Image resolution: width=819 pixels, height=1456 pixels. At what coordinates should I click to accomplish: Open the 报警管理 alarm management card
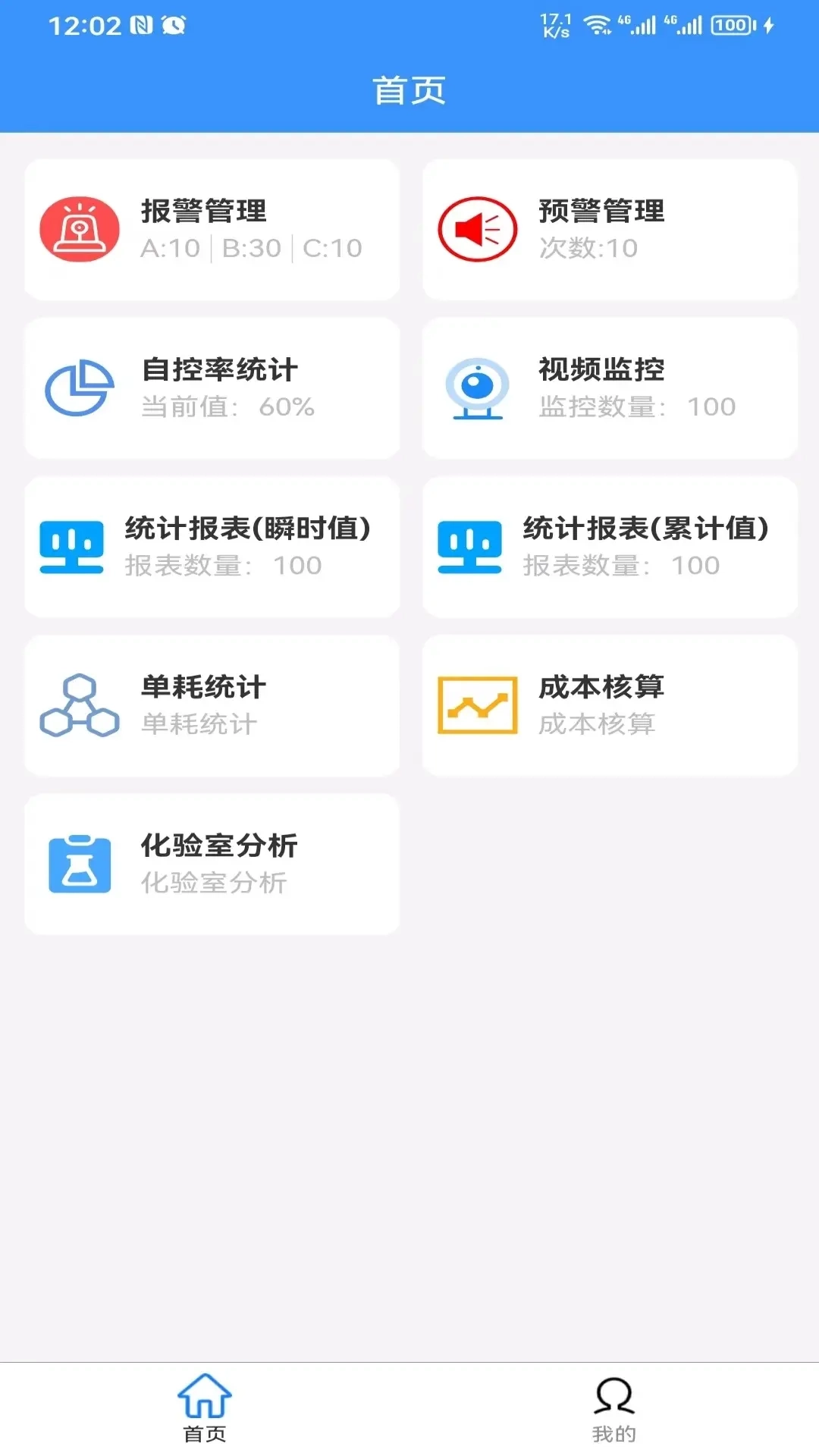212,230
